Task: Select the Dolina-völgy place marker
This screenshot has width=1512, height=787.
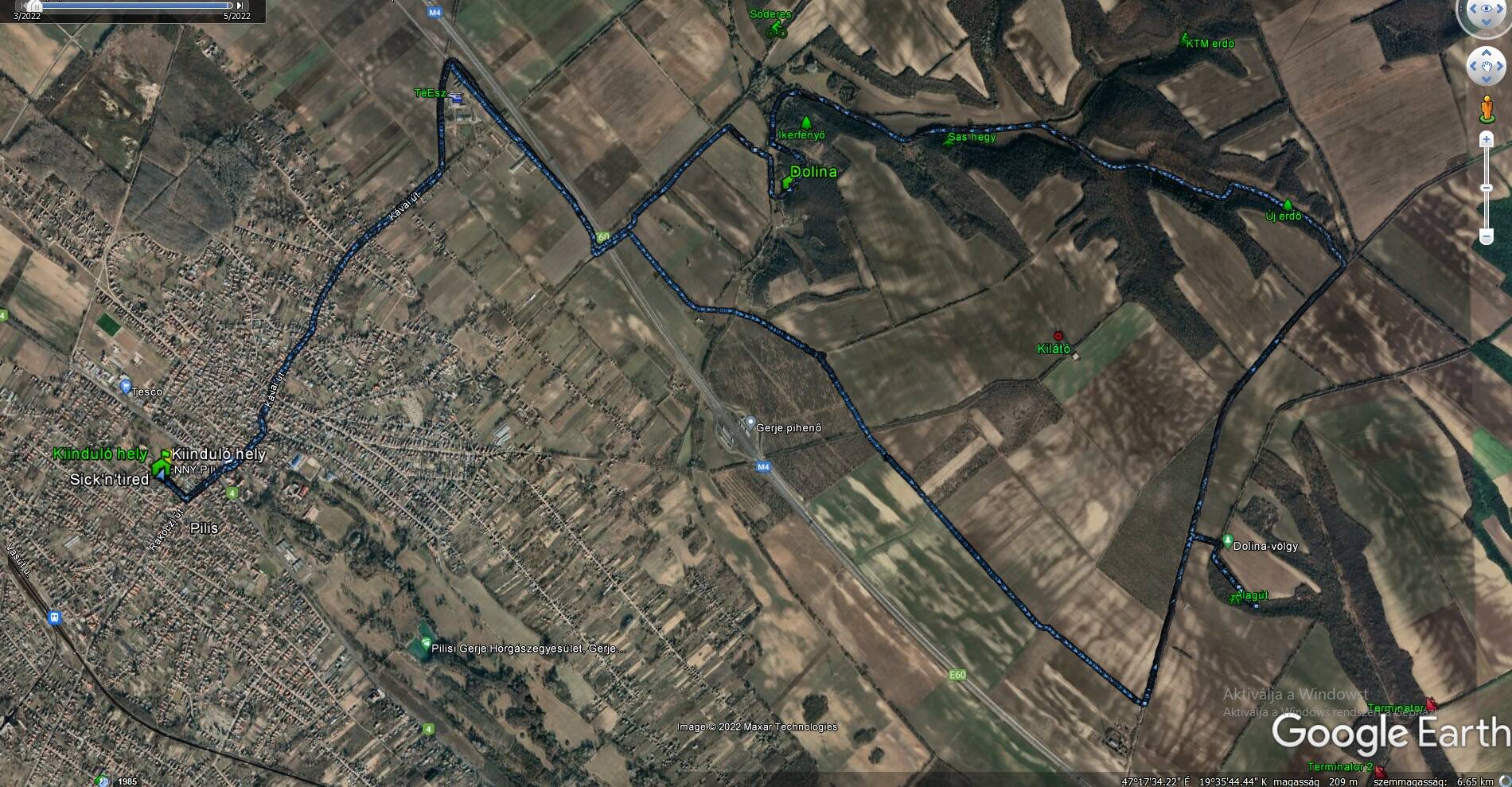Action: (1226, 541)
